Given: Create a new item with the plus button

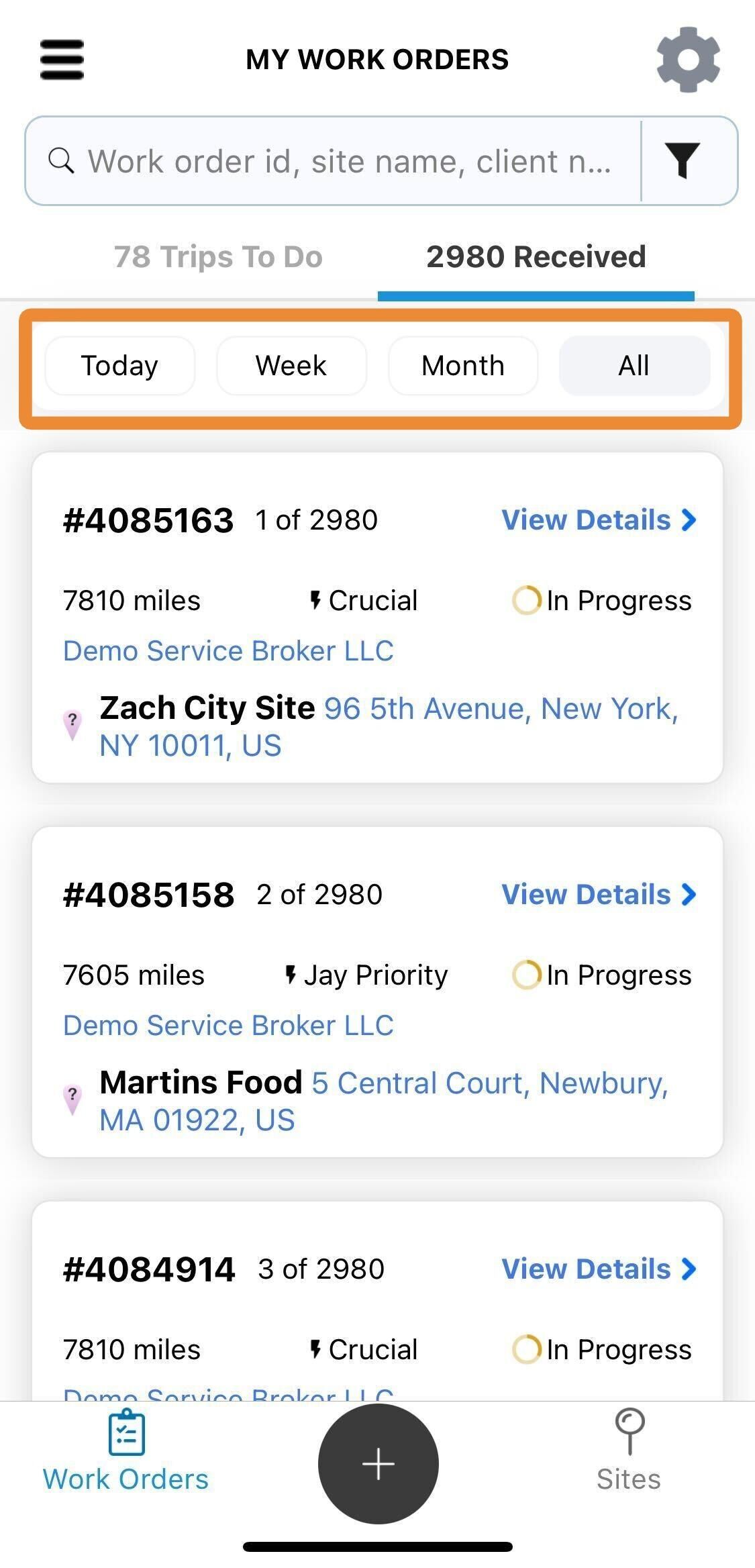Looking at the screenshot, I should [x=378, y=1463].
